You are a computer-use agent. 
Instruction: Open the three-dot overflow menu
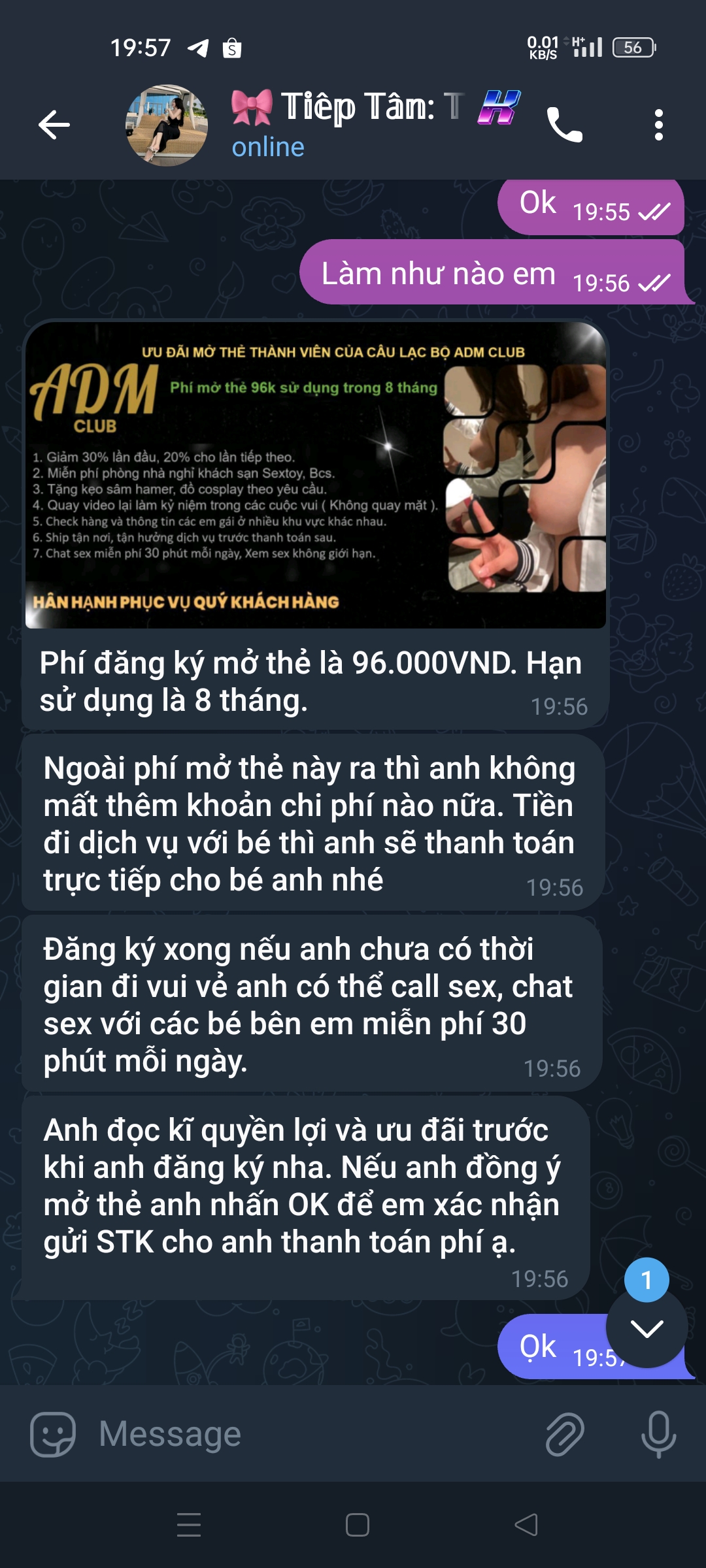click(658, 125)
